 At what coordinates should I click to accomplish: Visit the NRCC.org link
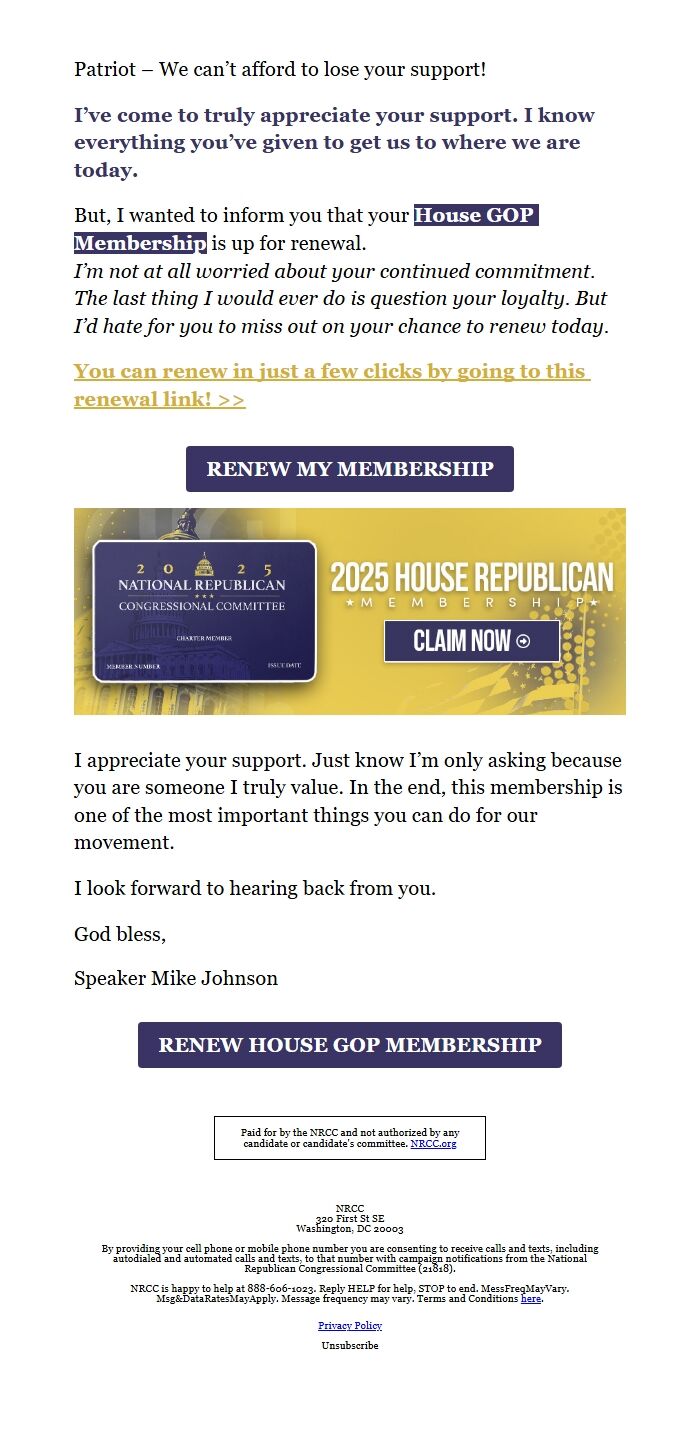point(433,1143)
